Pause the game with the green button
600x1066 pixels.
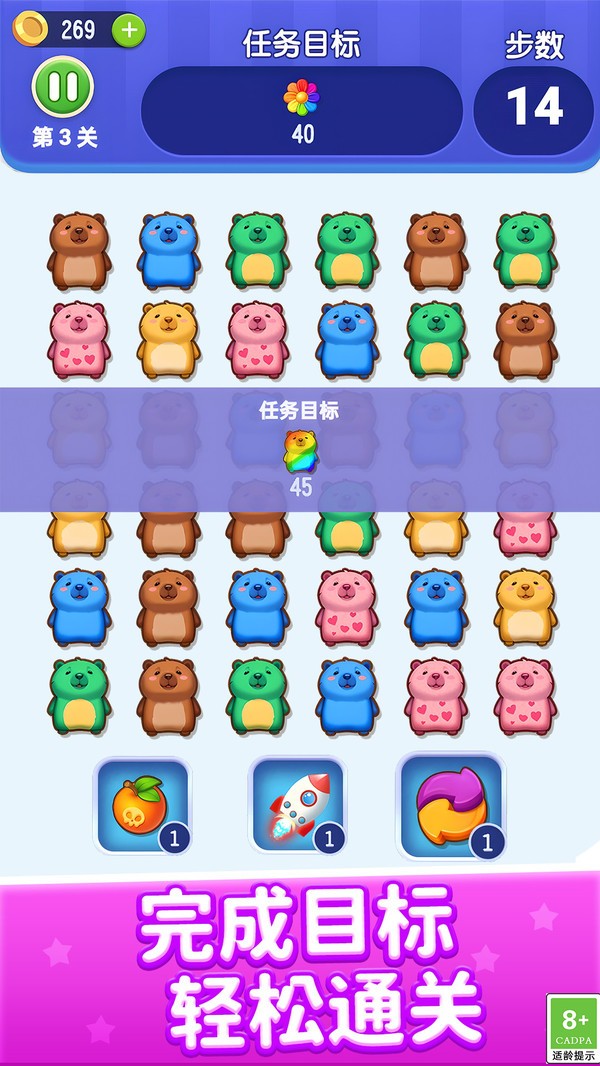click(63, 88)
